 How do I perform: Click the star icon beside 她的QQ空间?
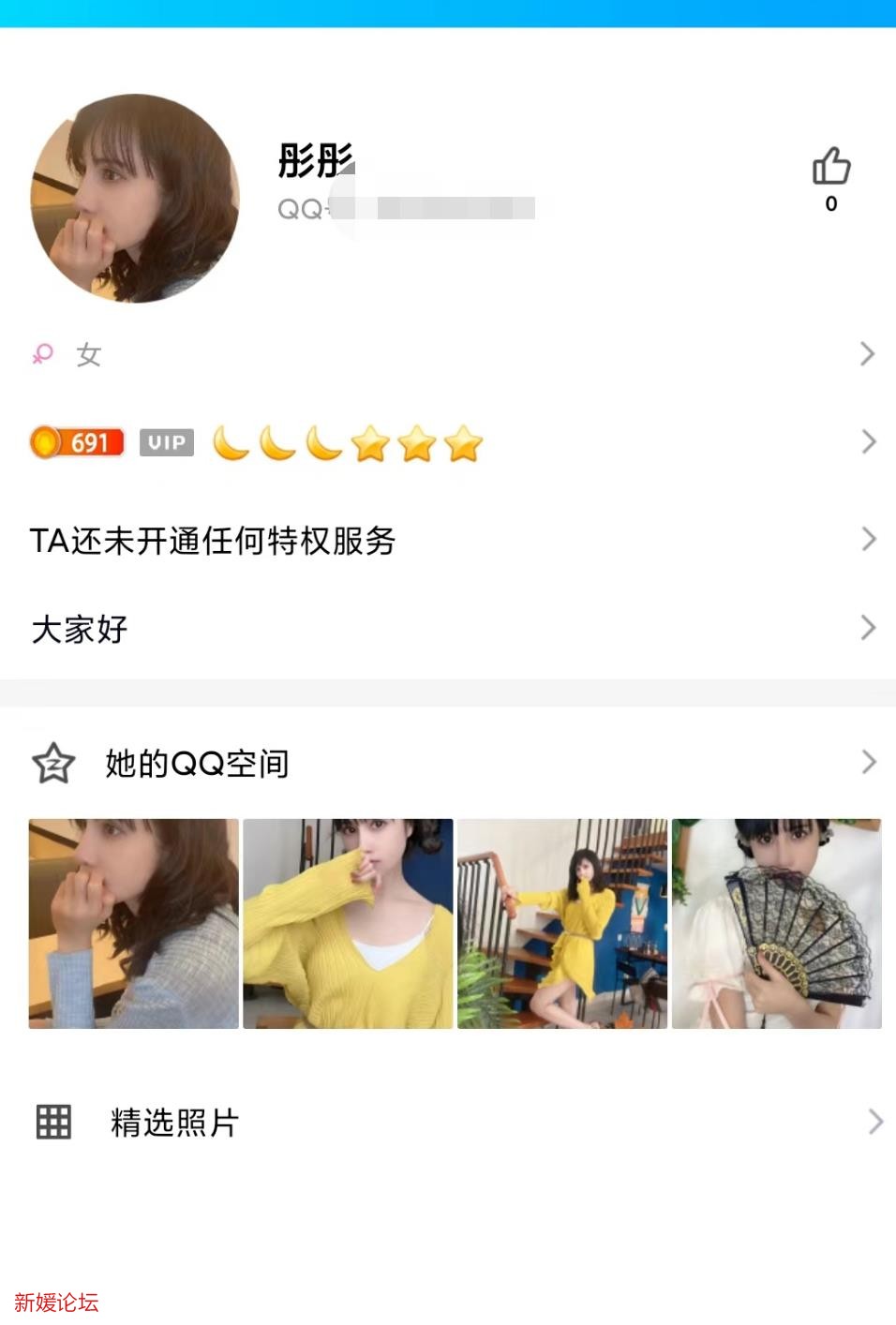click(52, 763)
